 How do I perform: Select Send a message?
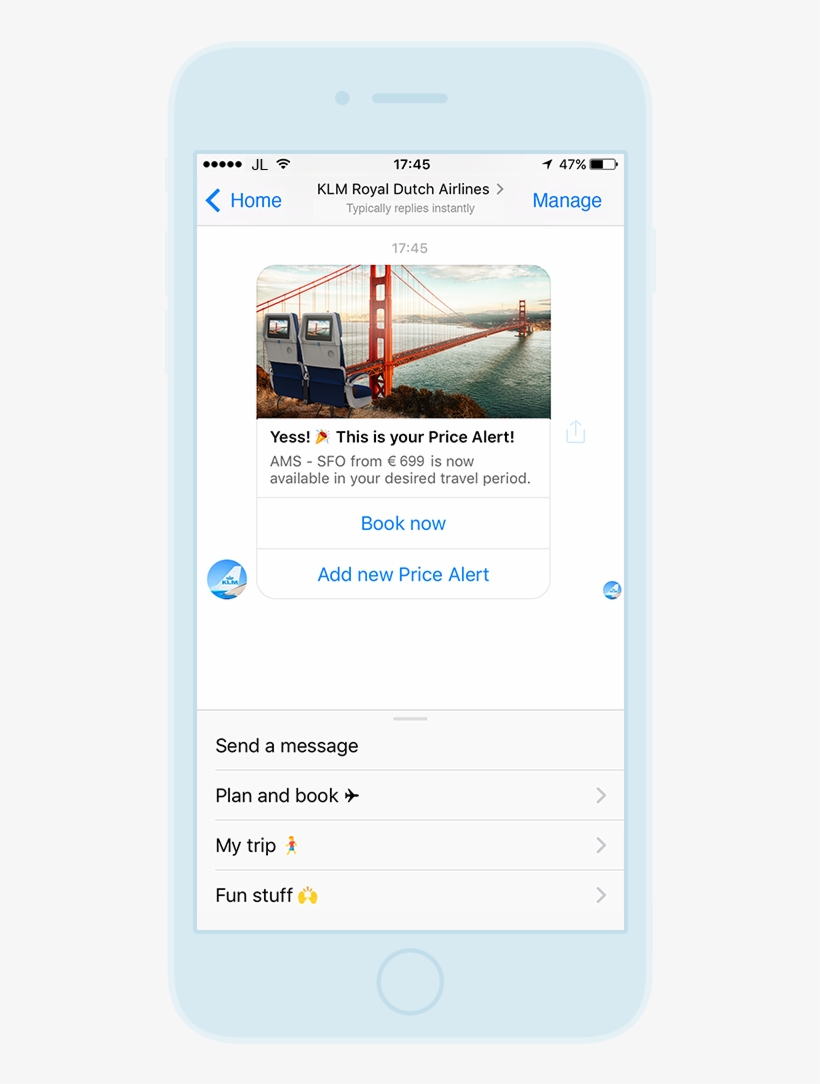tap(410, 746)
